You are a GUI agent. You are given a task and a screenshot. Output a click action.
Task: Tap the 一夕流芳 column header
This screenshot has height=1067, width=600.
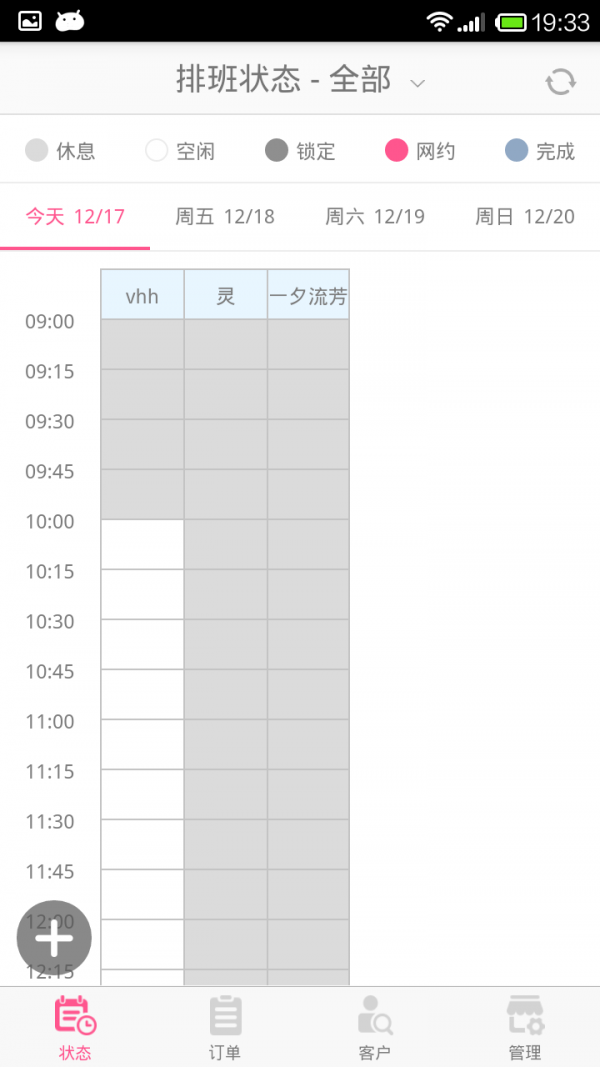coord(308,295)
